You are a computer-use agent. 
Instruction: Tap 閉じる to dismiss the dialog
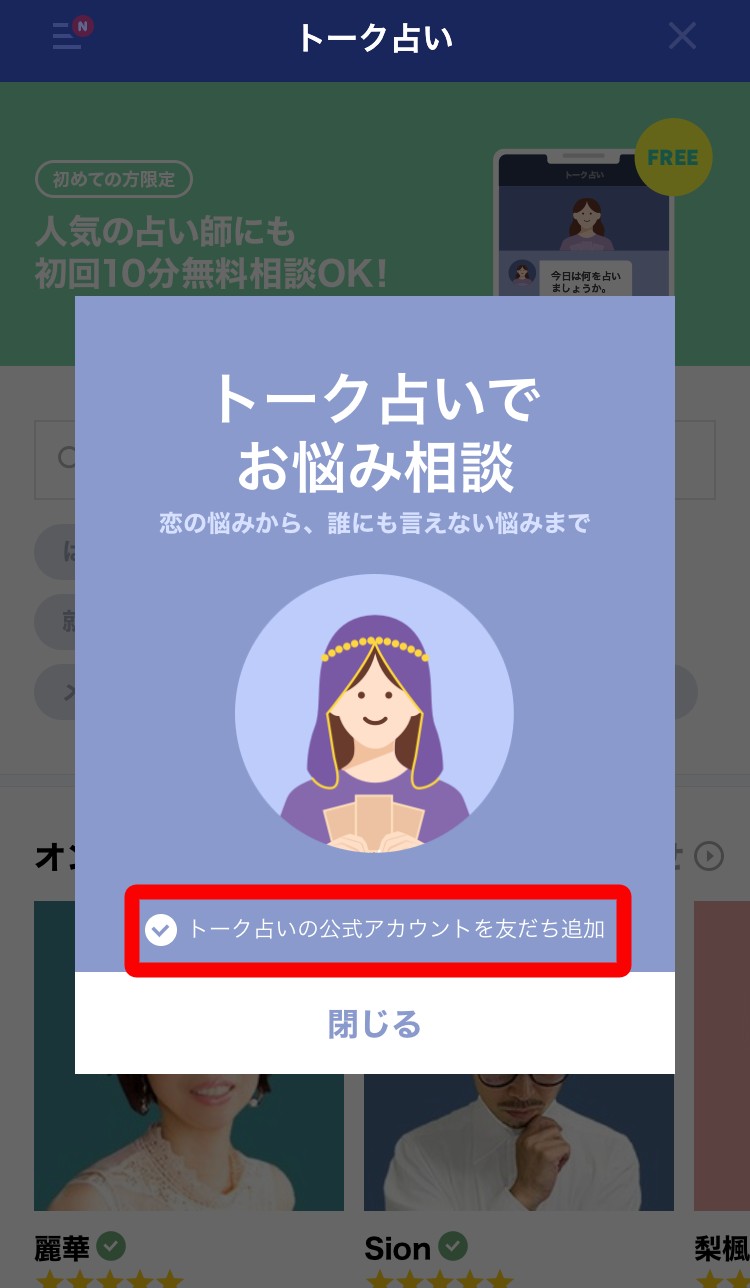point(374,1024)
